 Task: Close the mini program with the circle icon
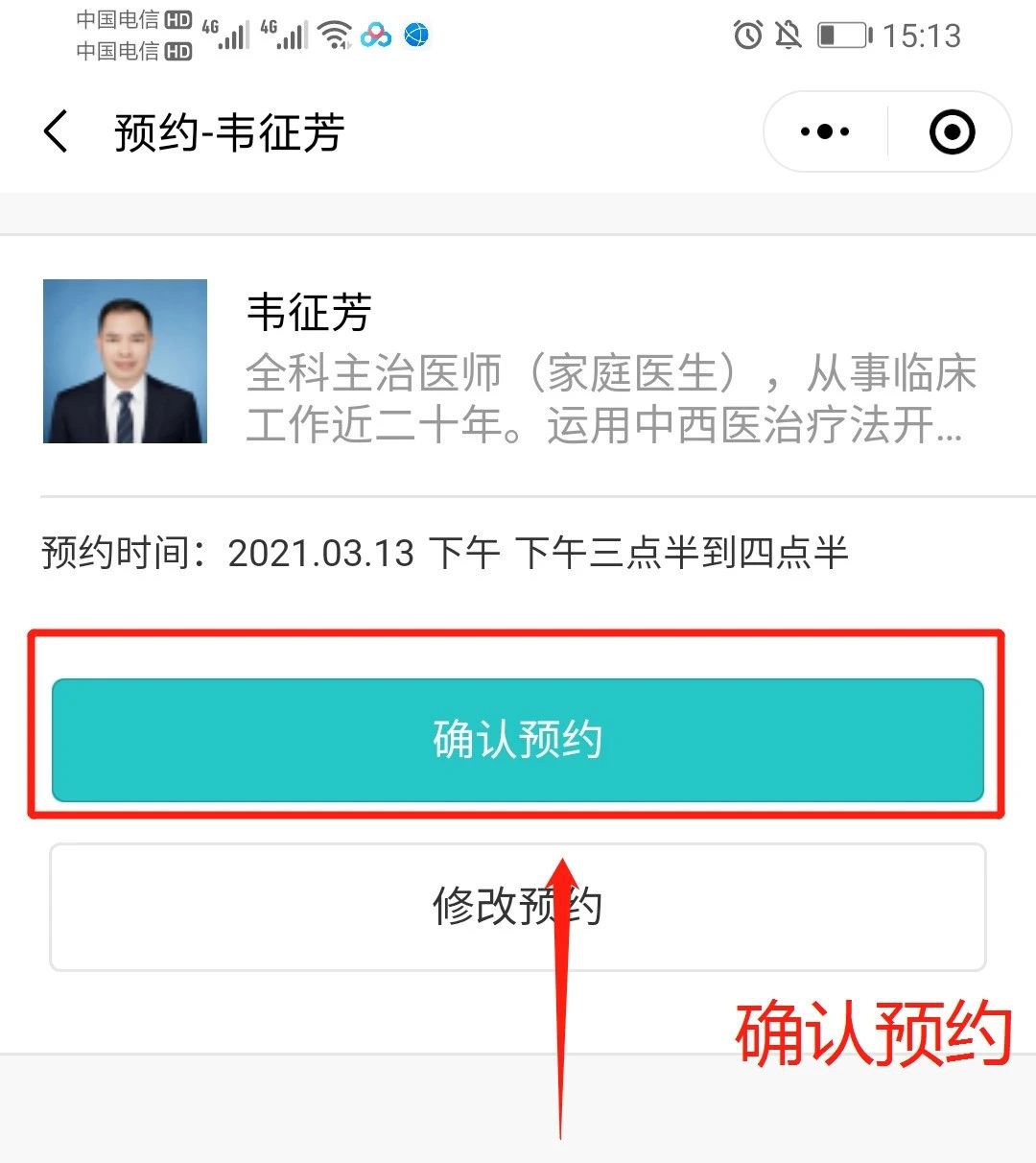coord(952,132)
